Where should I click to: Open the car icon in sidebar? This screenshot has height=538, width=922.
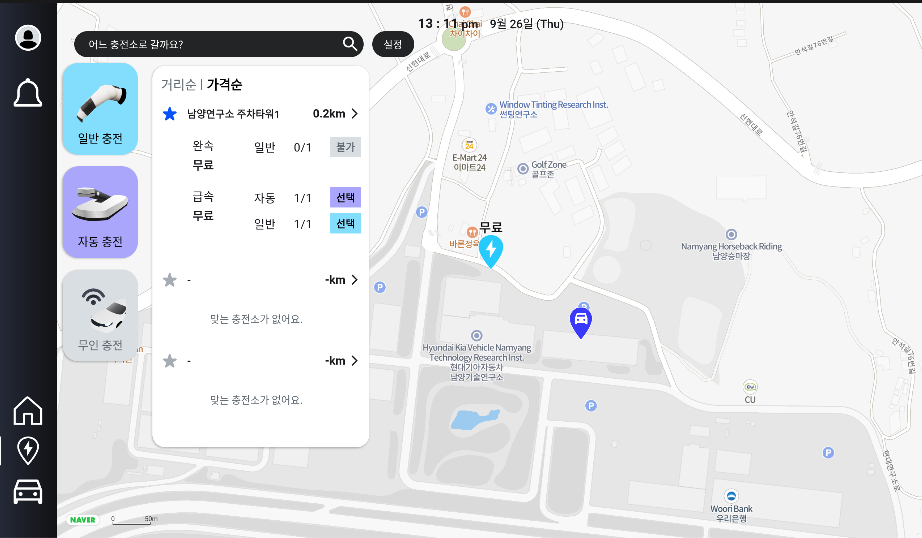click(x=28, y=491)
